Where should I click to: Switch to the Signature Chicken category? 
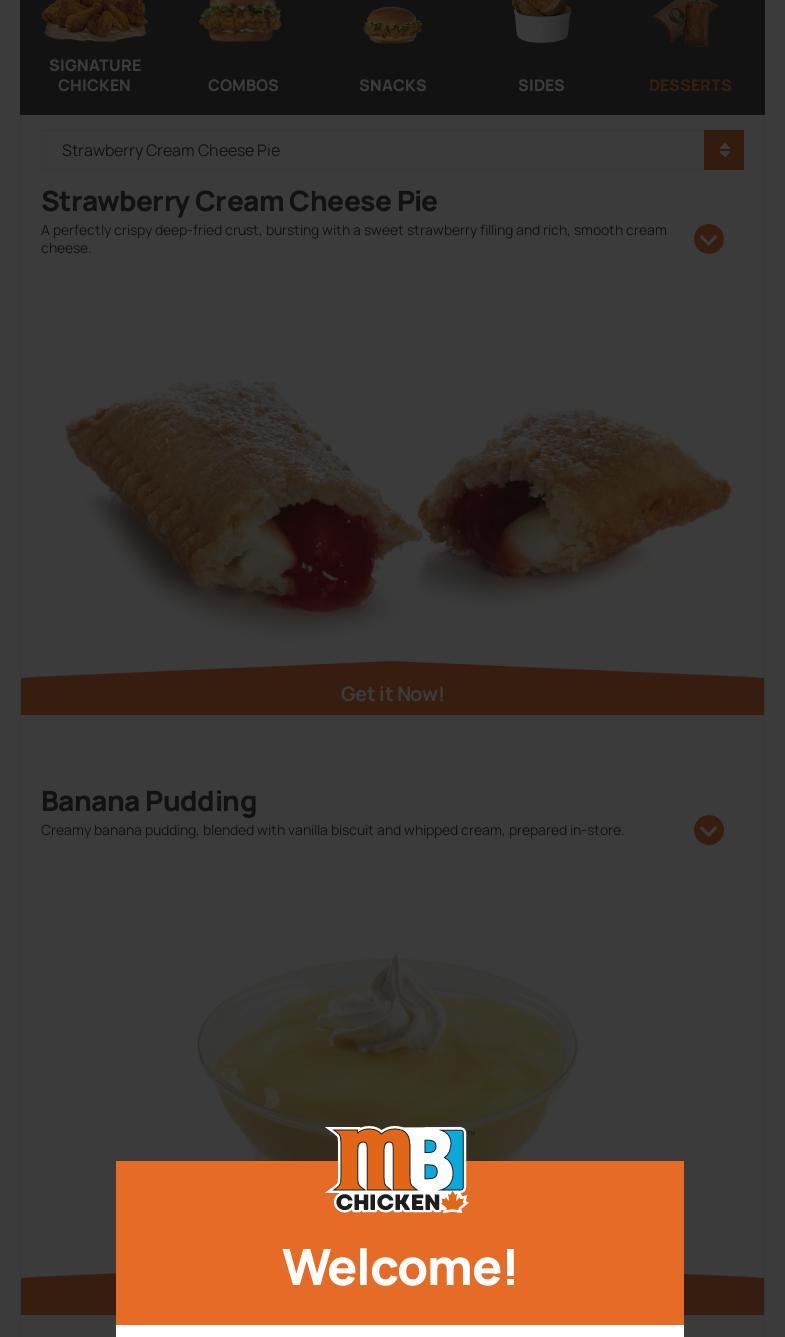(95, 74)
